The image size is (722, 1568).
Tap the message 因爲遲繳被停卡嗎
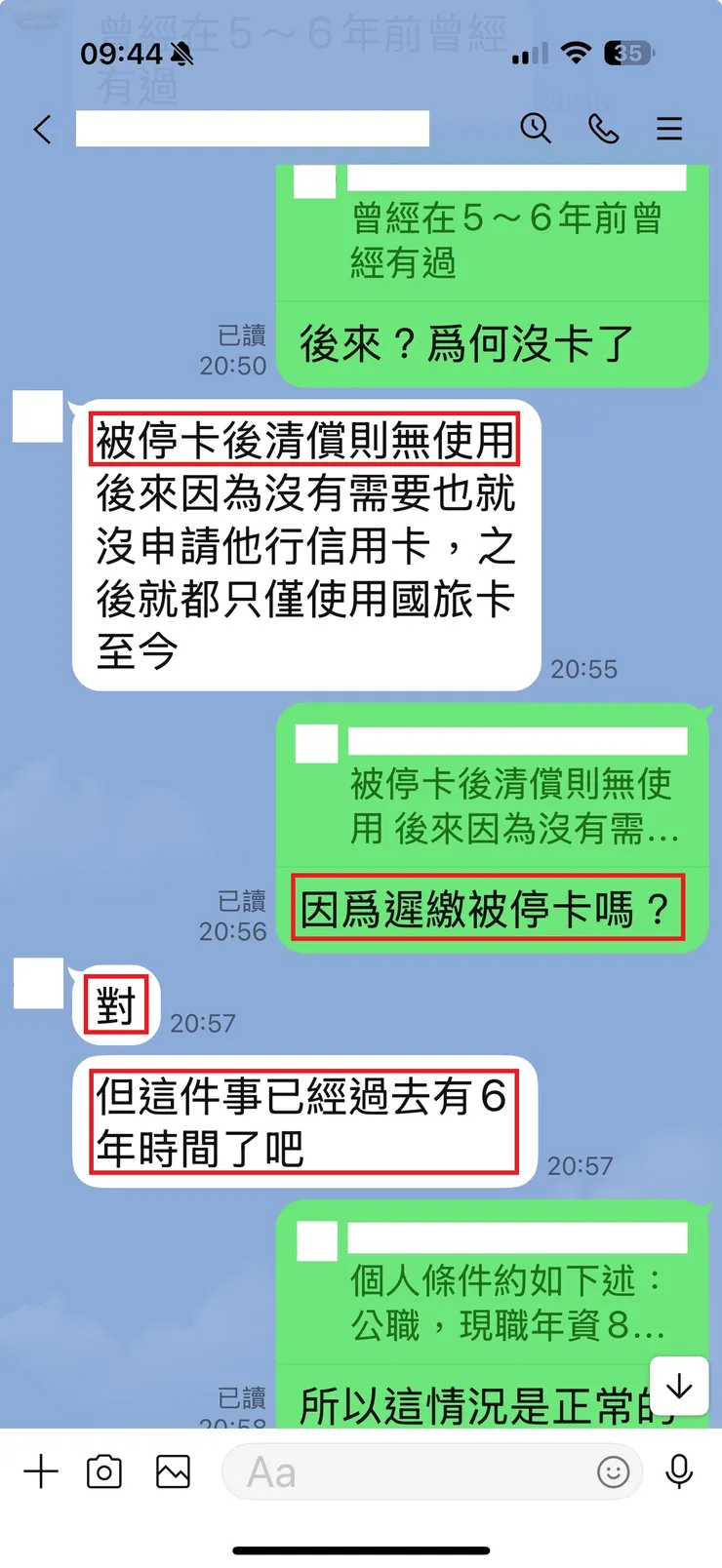[488, 908]
